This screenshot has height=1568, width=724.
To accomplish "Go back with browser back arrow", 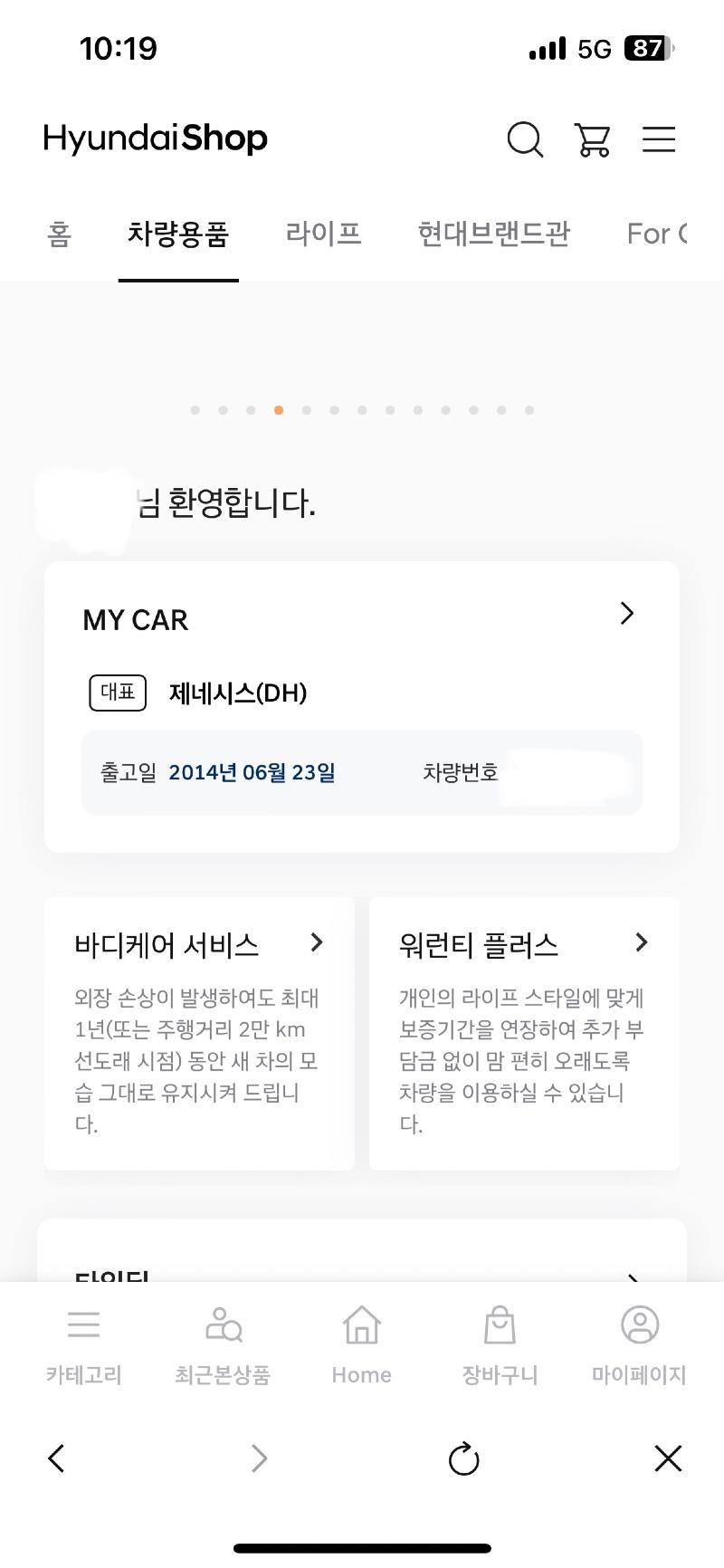I will pos(56,1458).
